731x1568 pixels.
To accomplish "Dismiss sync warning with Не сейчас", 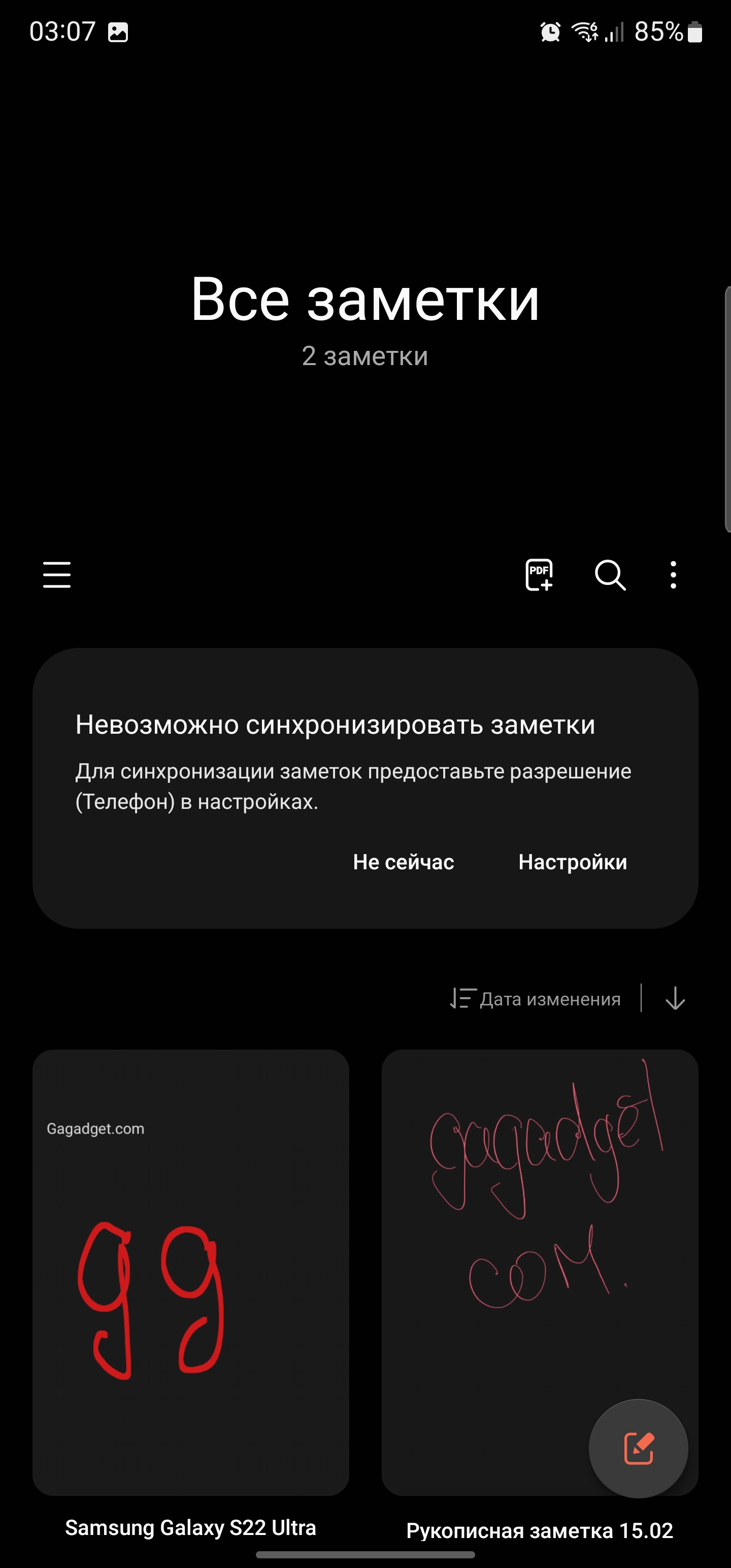I will tap(404, 862).
